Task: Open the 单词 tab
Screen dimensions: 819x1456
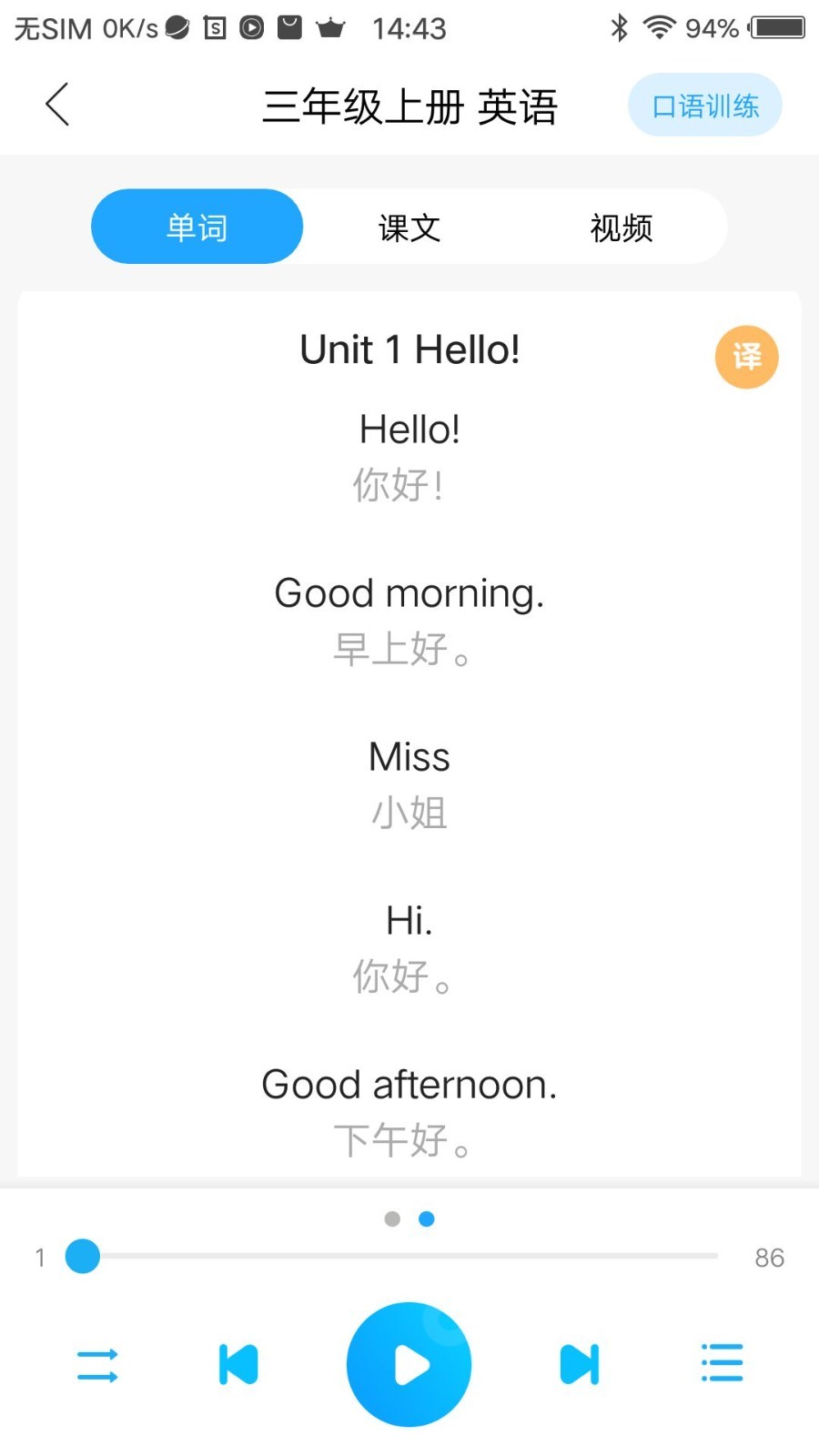Action: tap(197, 227)
